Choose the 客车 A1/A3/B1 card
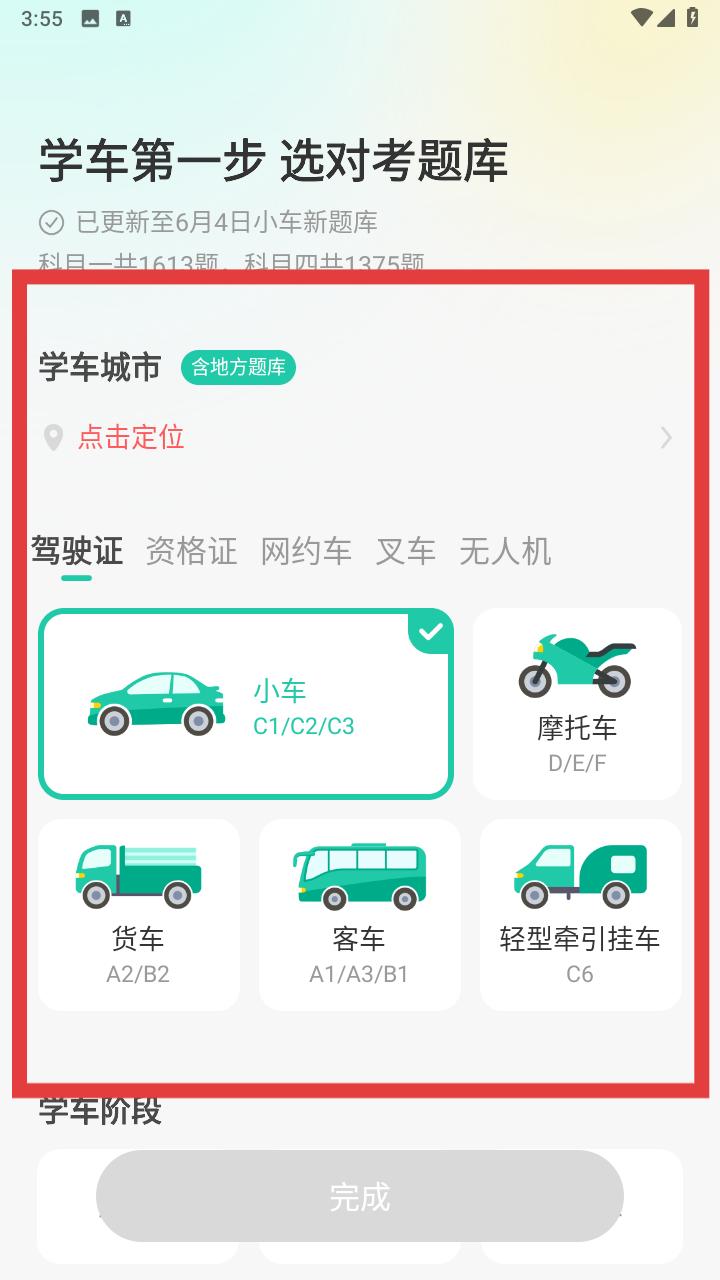This screenshot has height=1280, width=720. [x=360, y=915]
